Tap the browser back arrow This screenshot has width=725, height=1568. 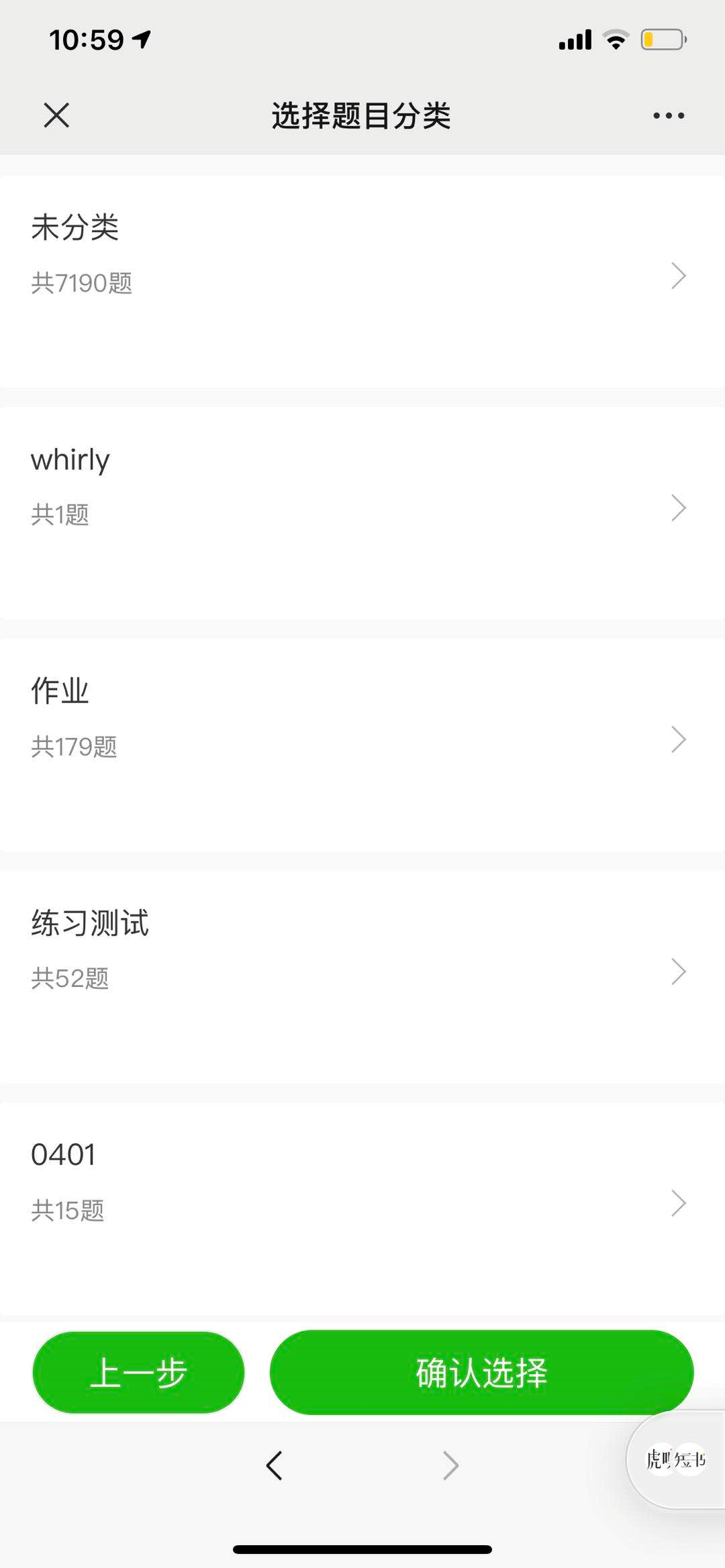274,1465
